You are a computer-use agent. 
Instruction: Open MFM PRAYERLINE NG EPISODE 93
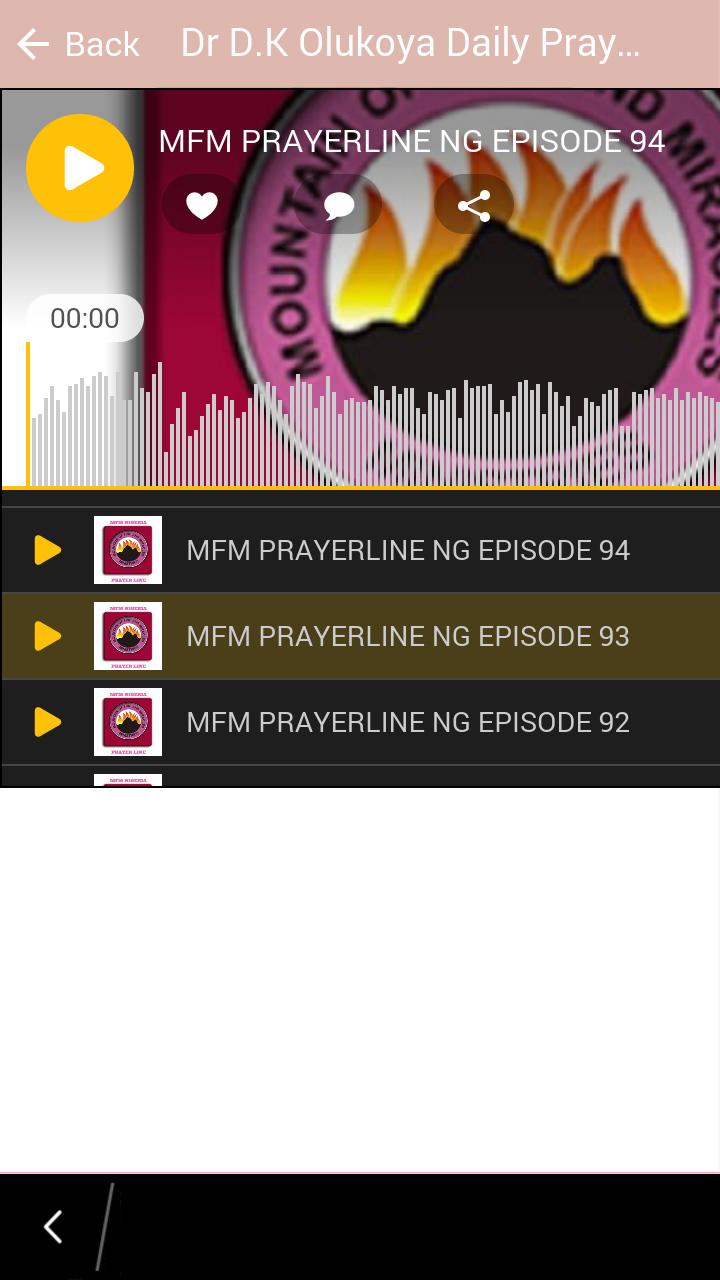pyautogui.click(x=407, y=636)
